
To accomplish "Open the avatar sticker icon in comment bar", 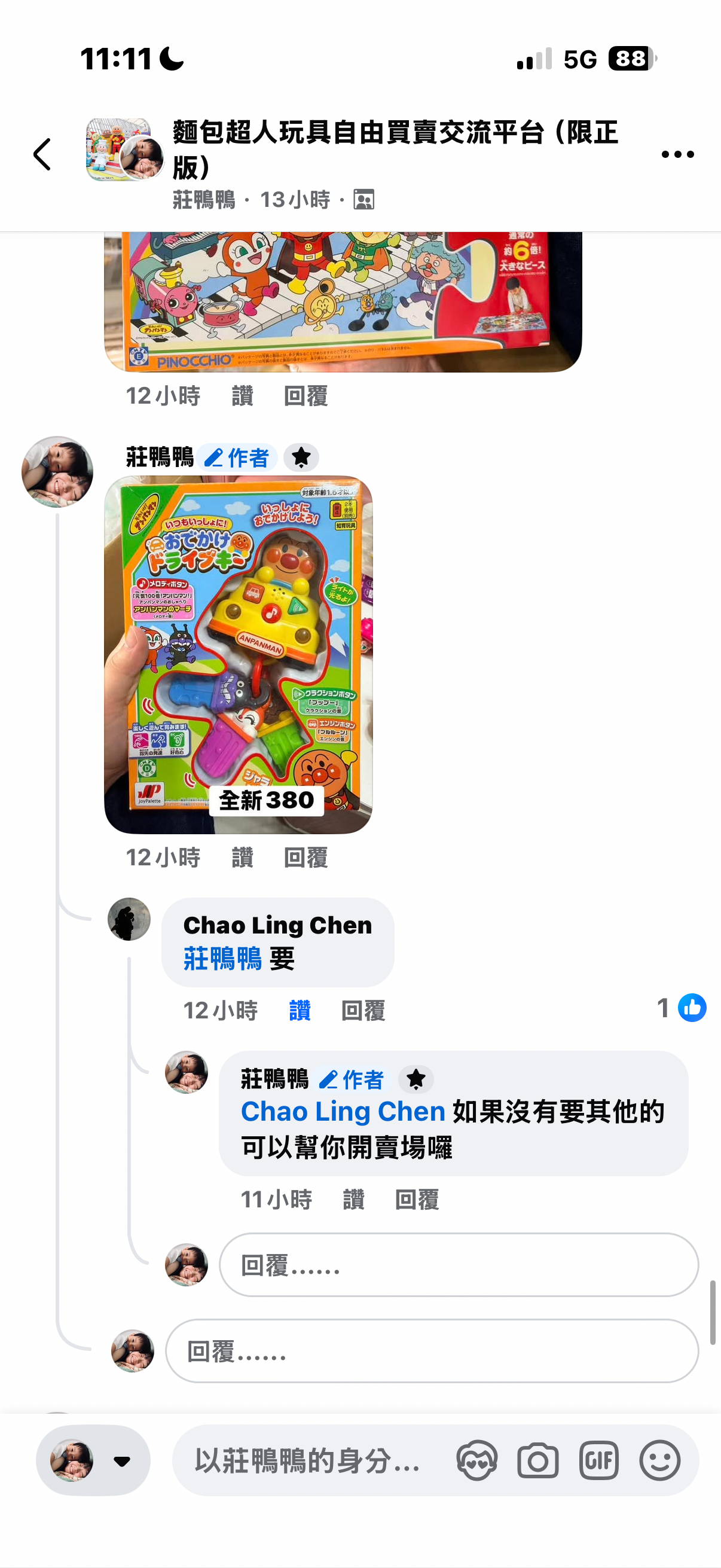I will click(476, 1460).
